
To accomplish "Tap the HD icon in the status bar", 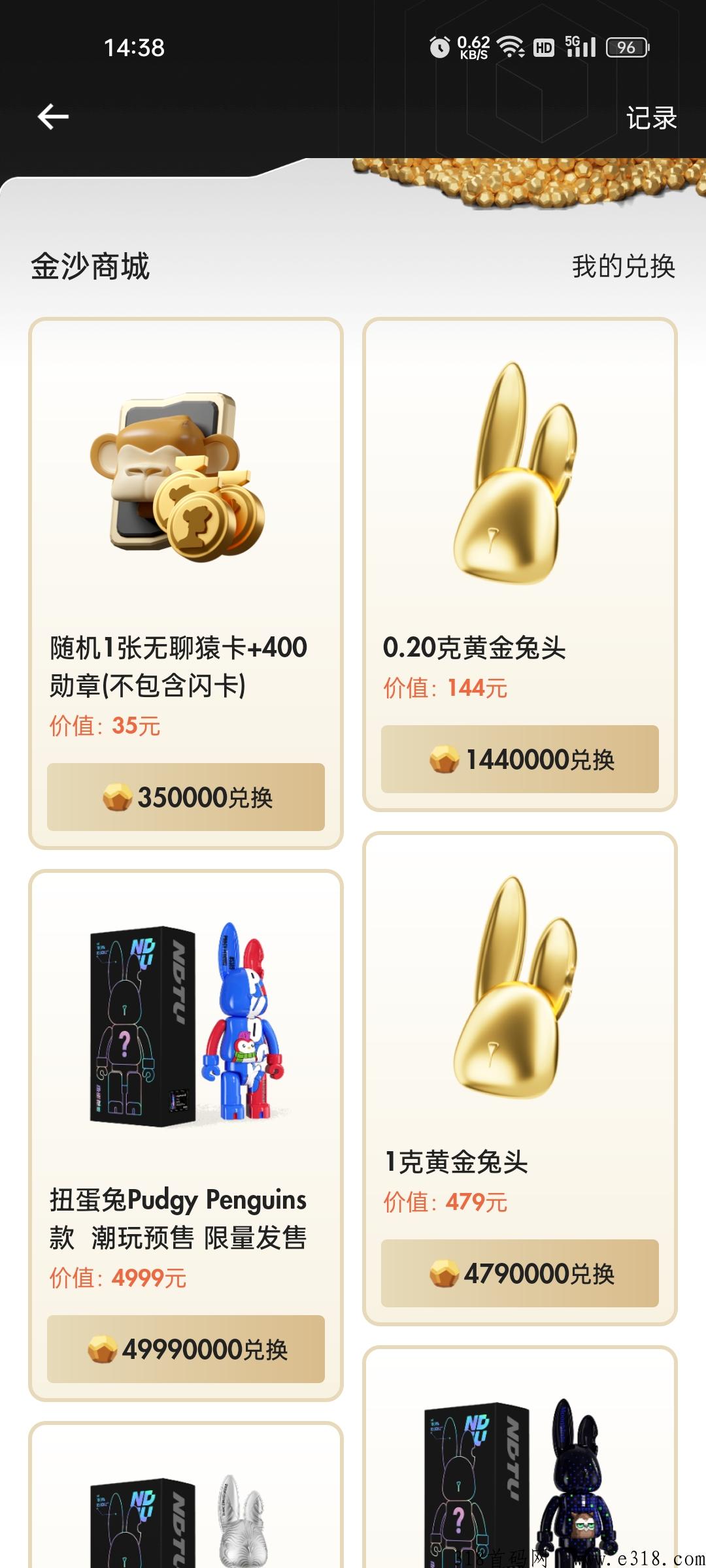I will [543, 46].
